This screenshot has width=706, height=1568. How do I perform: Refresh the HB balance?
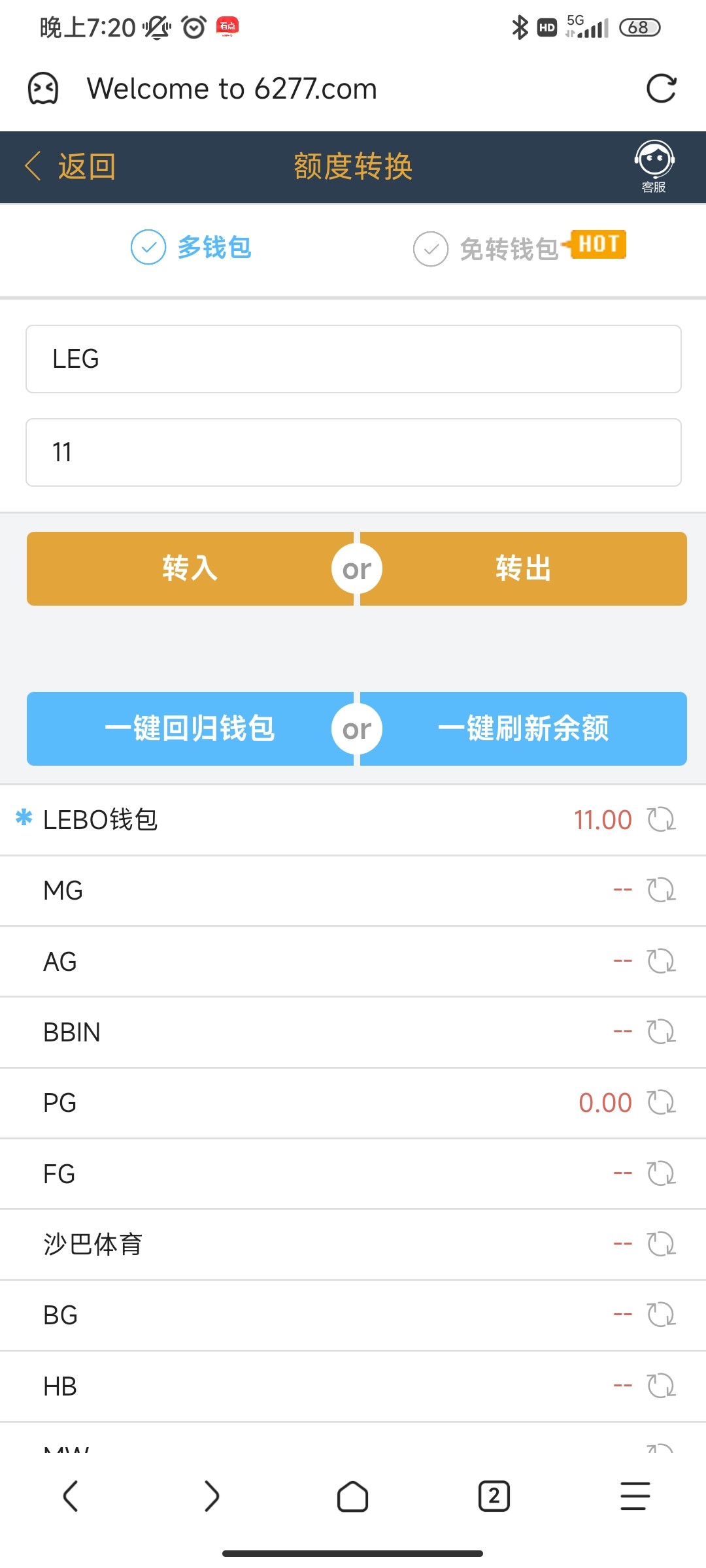(x=661, y=1386)
